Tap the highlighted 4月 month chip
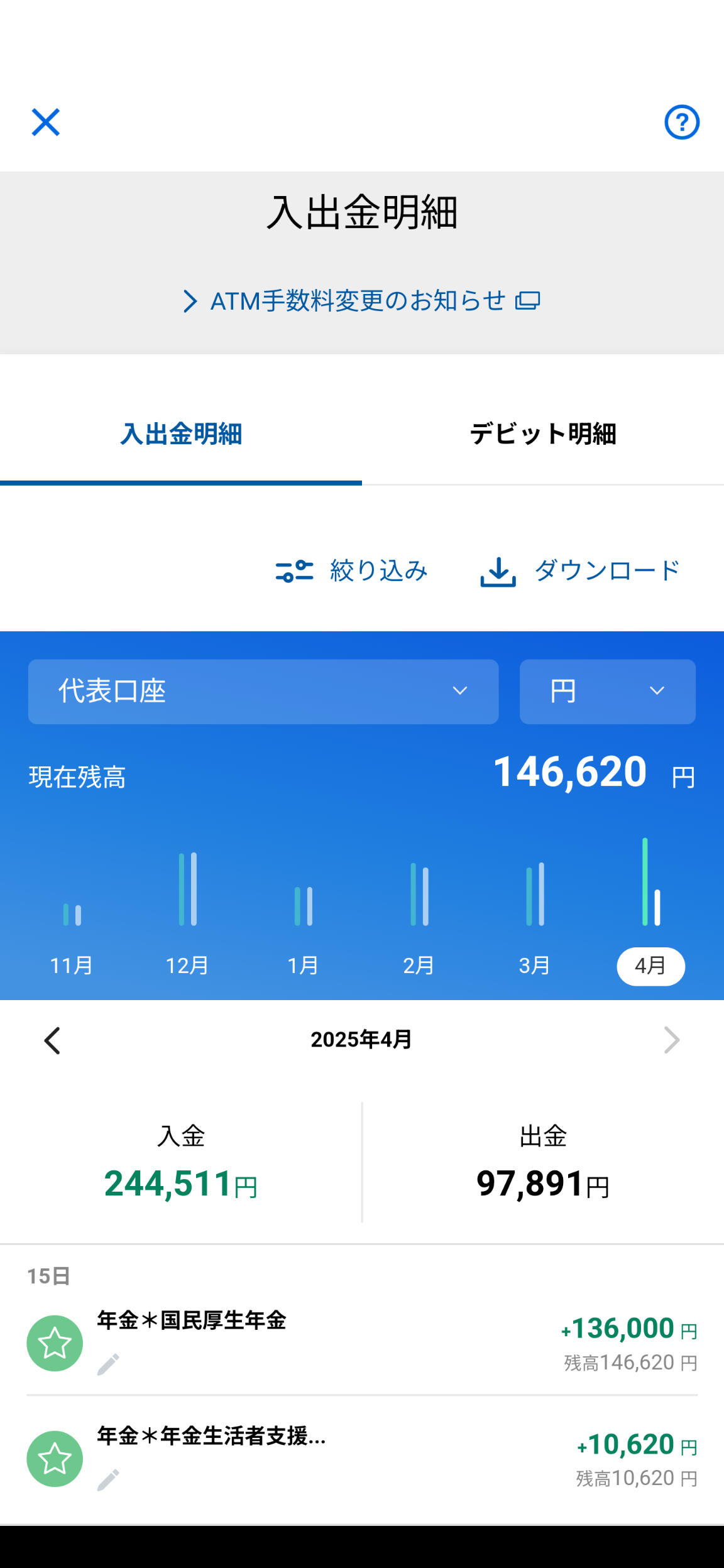The width and height of the screenshot is (724, 1568). (650, 966)
